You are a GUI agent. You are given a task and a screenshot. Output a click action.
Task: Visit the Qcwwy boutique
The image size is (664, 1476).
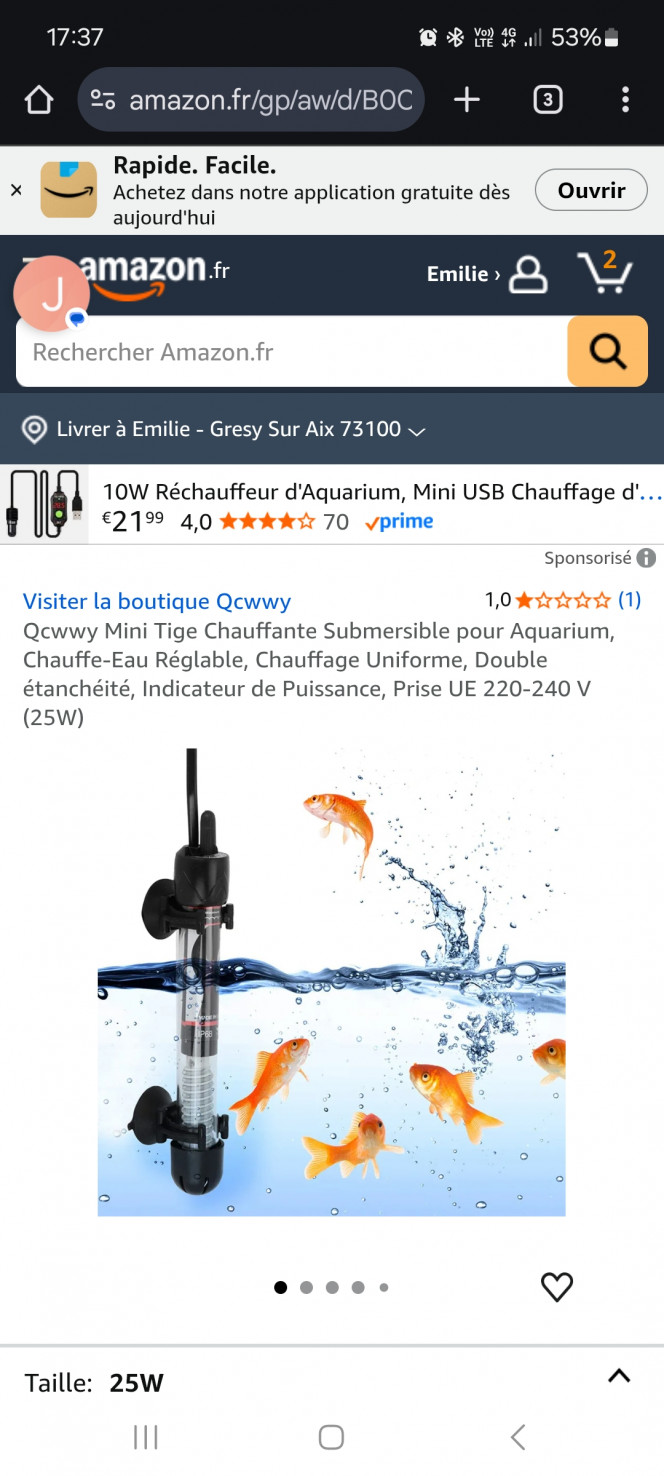pyautogui.click(x=157, y=601)
